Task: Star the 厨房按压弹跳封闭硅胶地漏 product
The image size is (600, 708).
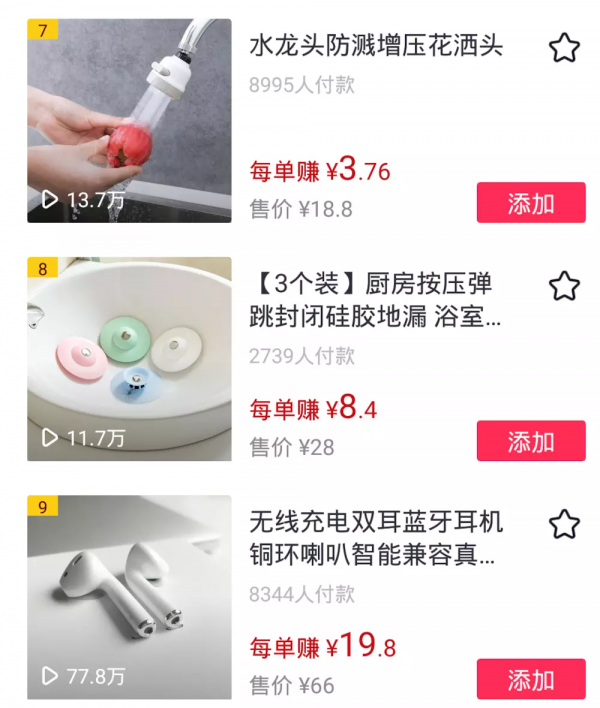Action: click(564, 287)
